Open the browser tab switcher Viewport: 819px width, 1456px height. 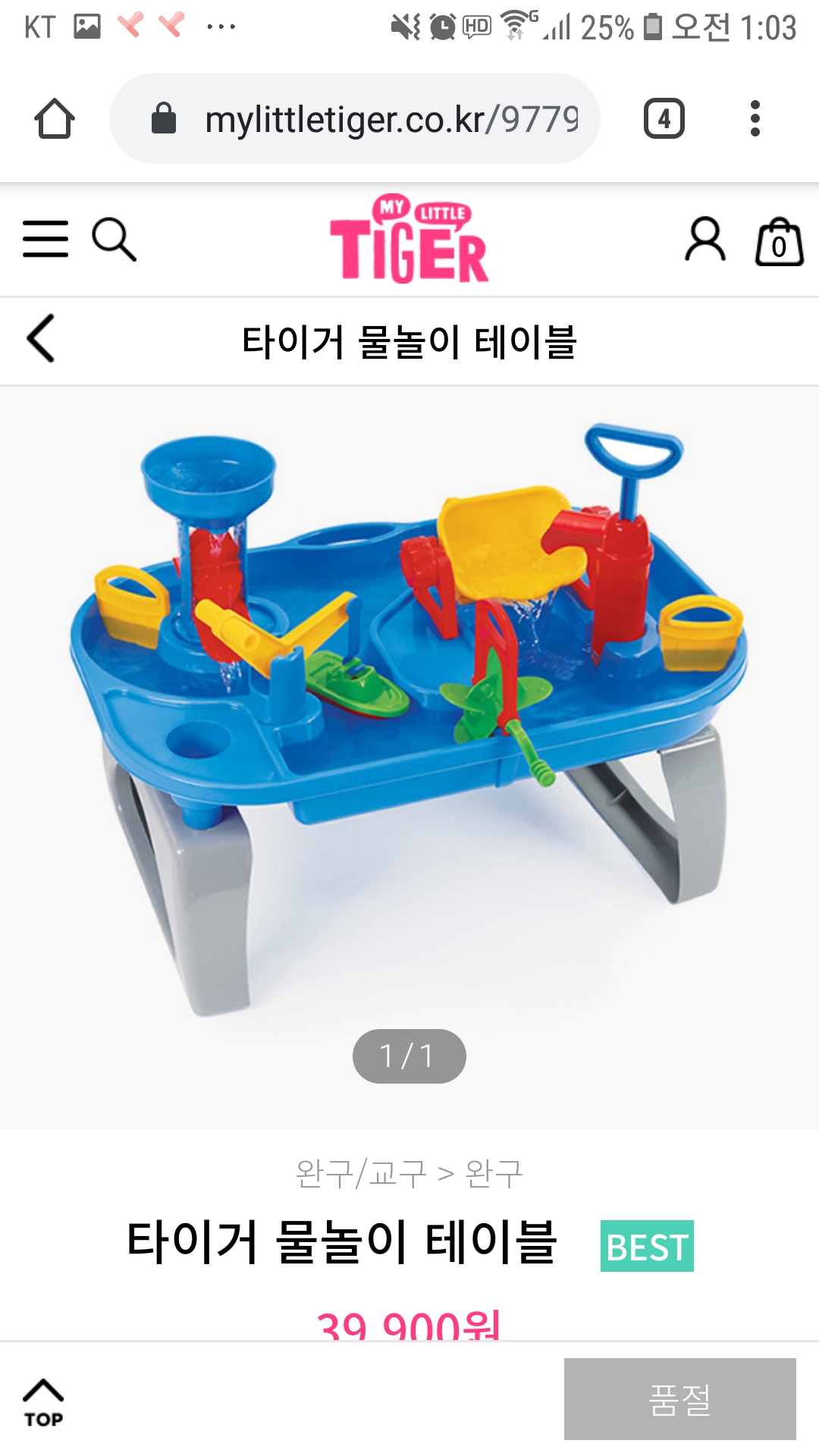pyautogui.click(x=664, y=119)
